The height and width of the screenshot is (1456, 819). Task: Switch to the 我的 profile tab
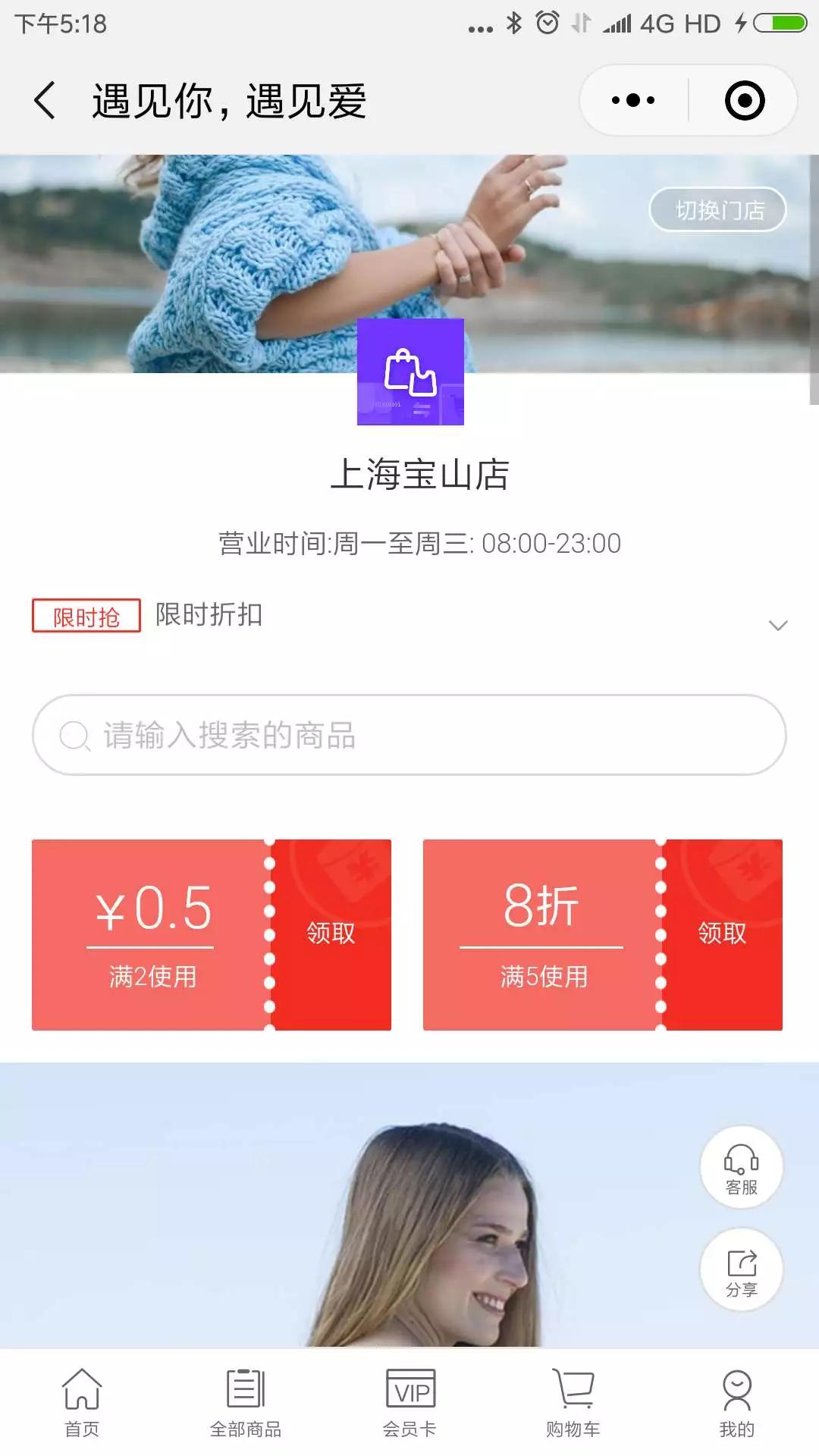(x=737, y=1402)
